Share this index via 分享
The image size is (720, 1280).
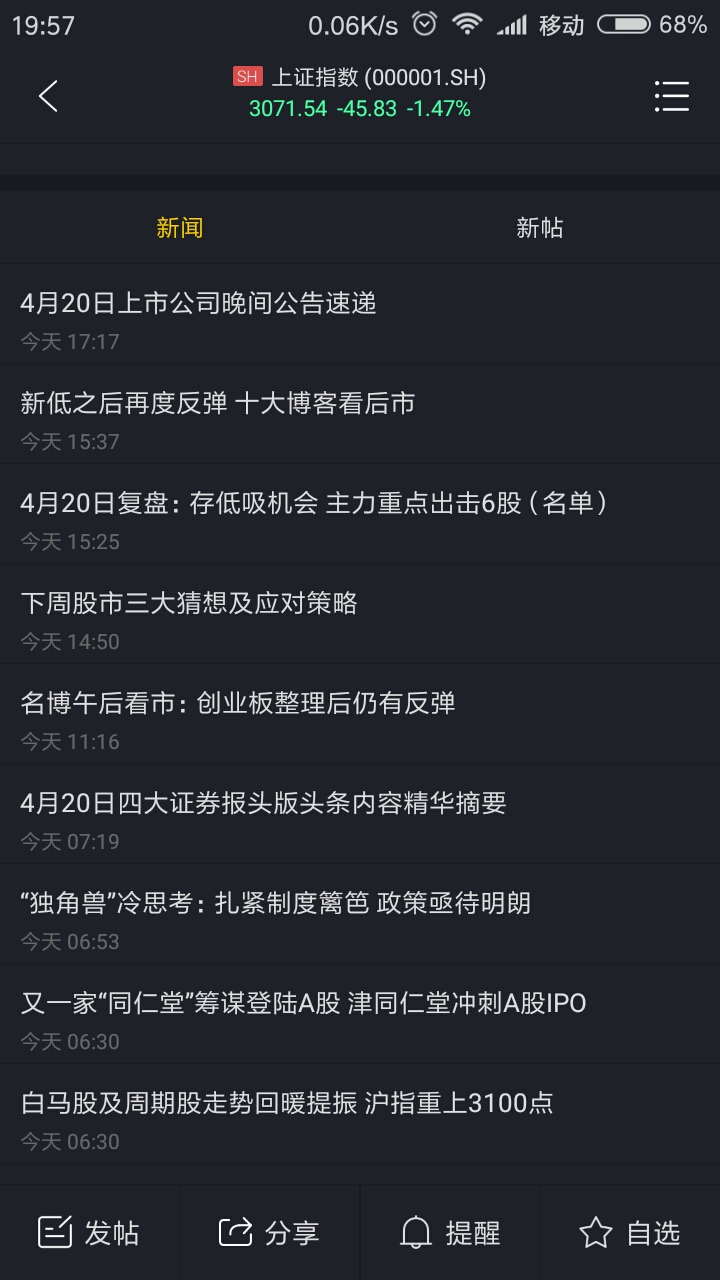270,1233
